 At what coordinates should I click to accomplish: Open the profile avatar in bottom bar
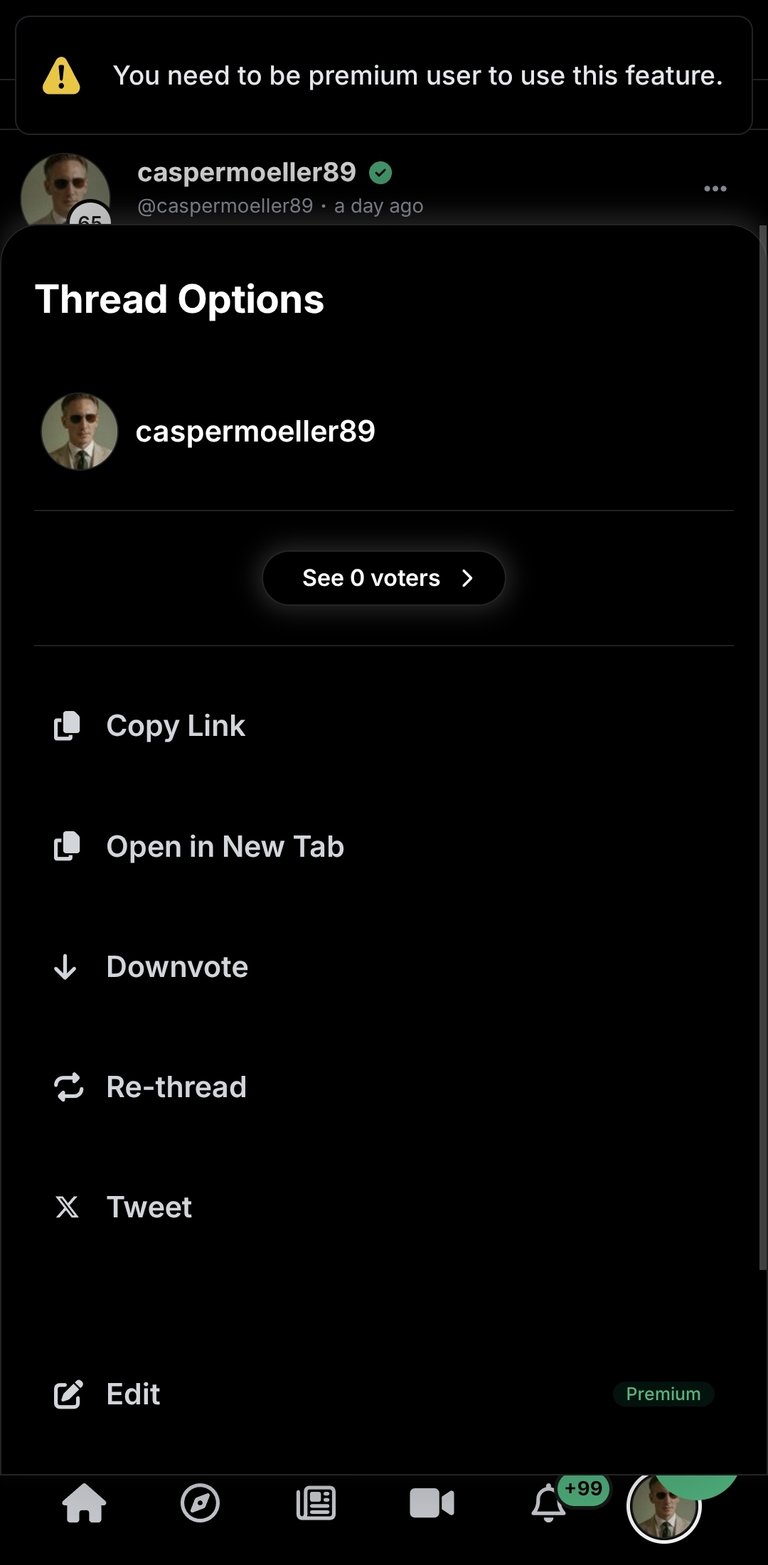(664, 1506)
